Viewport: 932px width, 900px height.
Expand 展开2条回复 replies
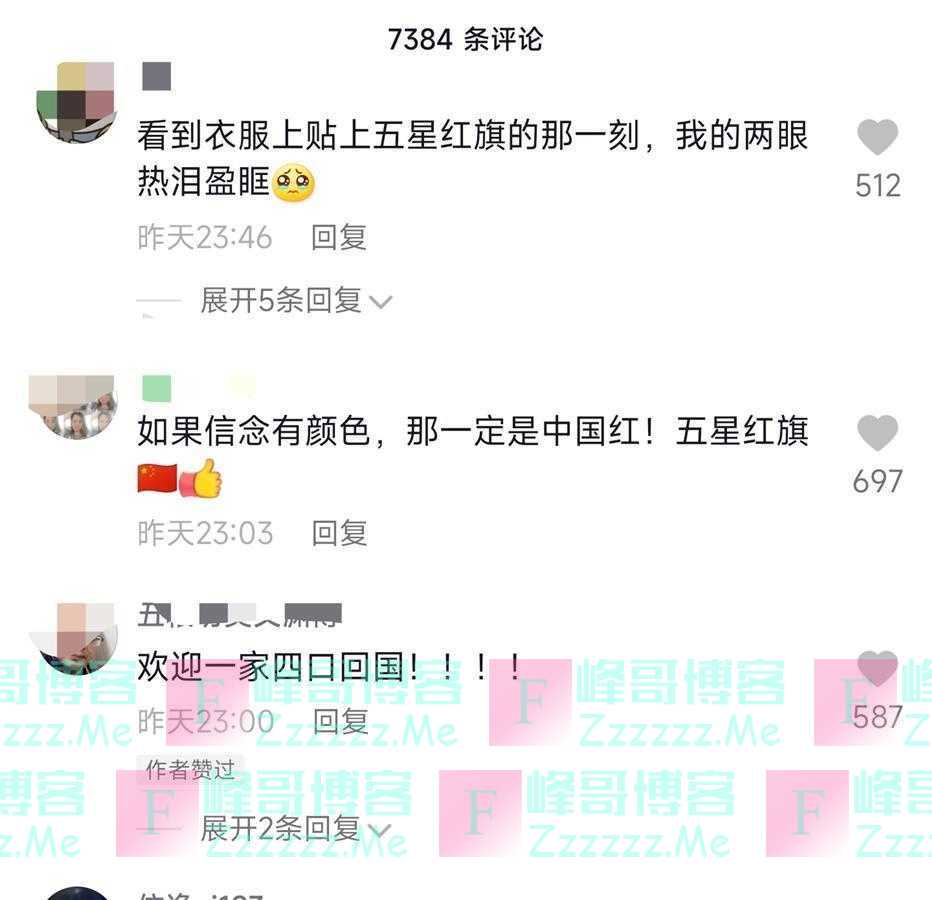click(x=295, y=829)
